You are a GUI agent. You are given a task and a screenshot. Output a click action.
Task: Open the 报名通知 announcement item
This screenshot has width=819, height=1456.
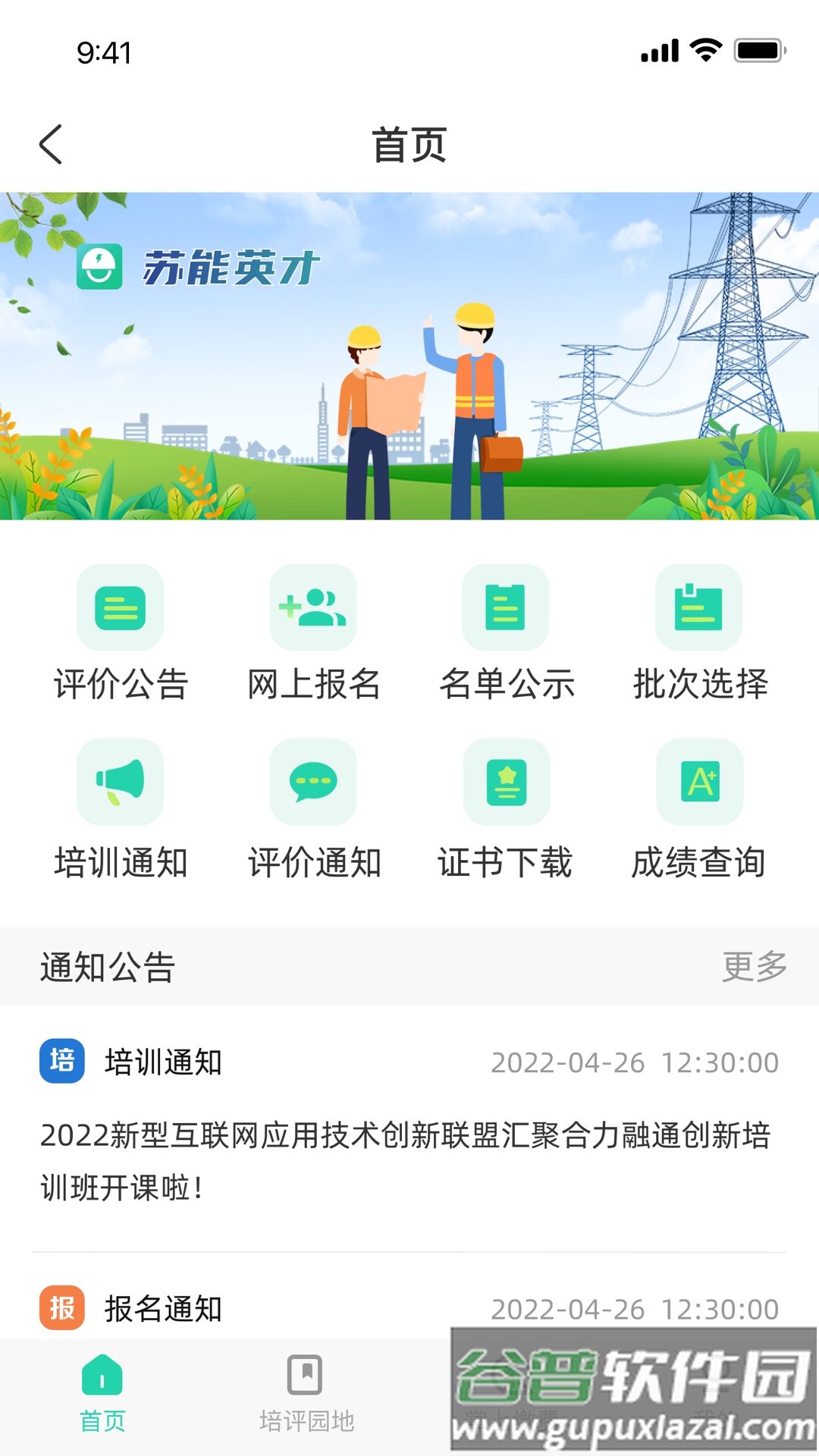point(163,1309)
